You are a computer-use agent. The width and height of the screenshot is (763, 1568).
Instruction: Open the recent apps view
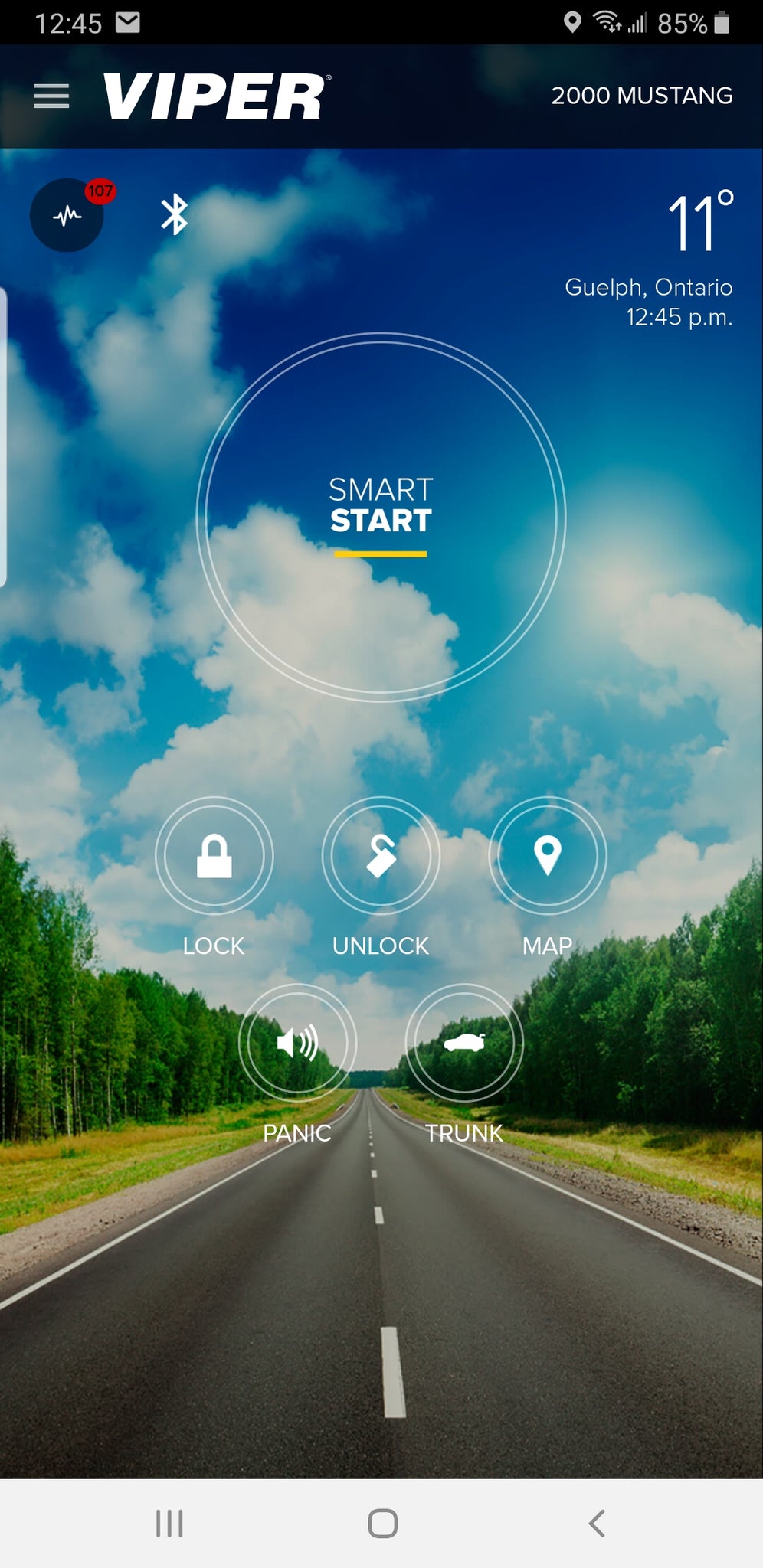pos(169,1523)
